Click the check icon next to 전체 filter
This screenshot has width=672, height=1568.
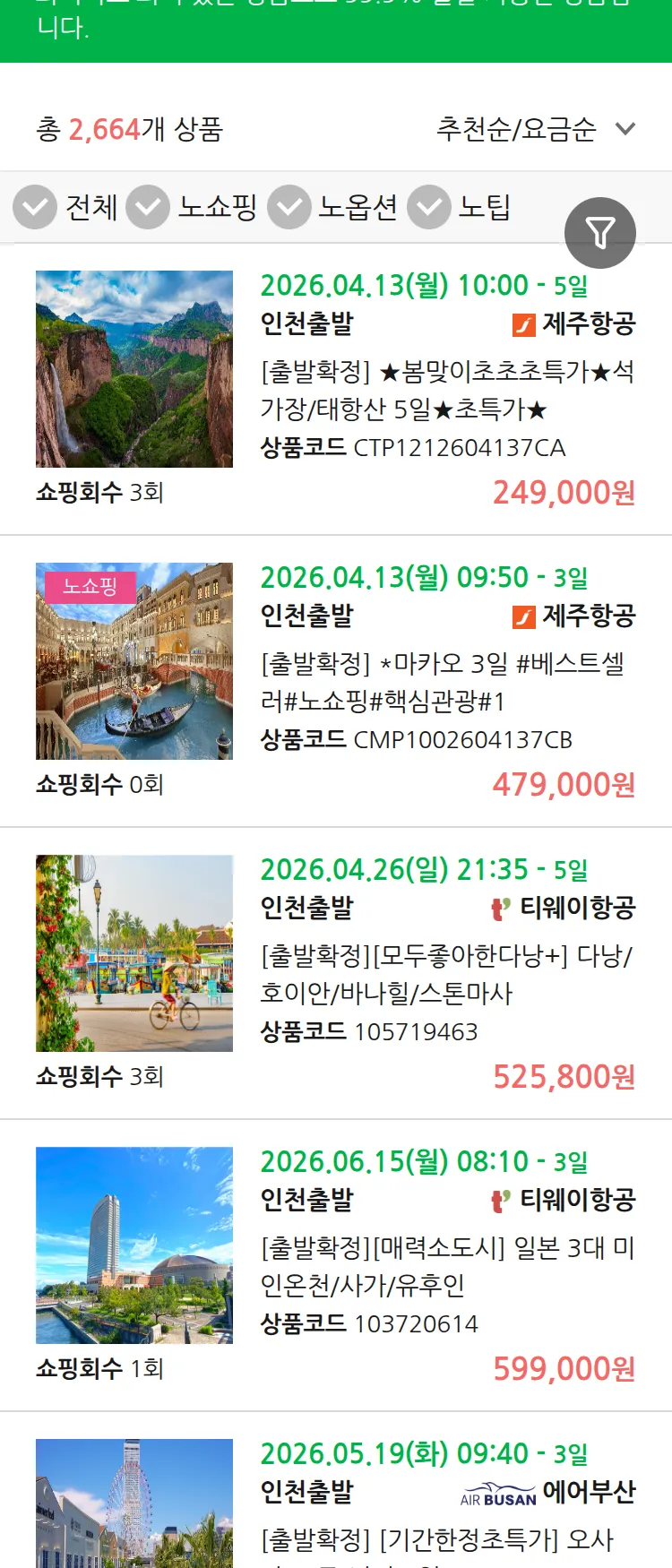34,207
